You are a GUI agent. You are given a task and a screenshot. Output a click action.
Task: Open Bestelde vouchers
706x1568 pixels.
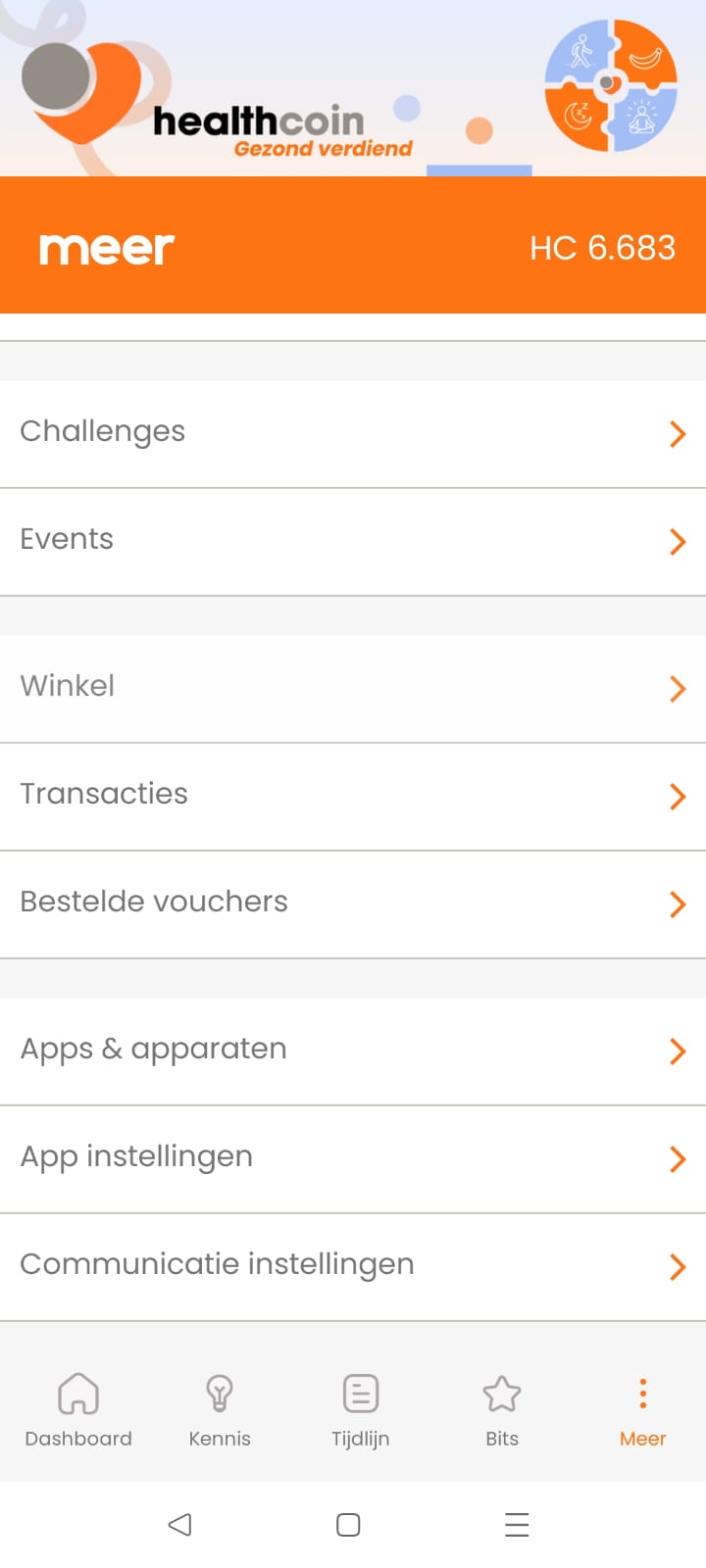[x=353, y=904]
